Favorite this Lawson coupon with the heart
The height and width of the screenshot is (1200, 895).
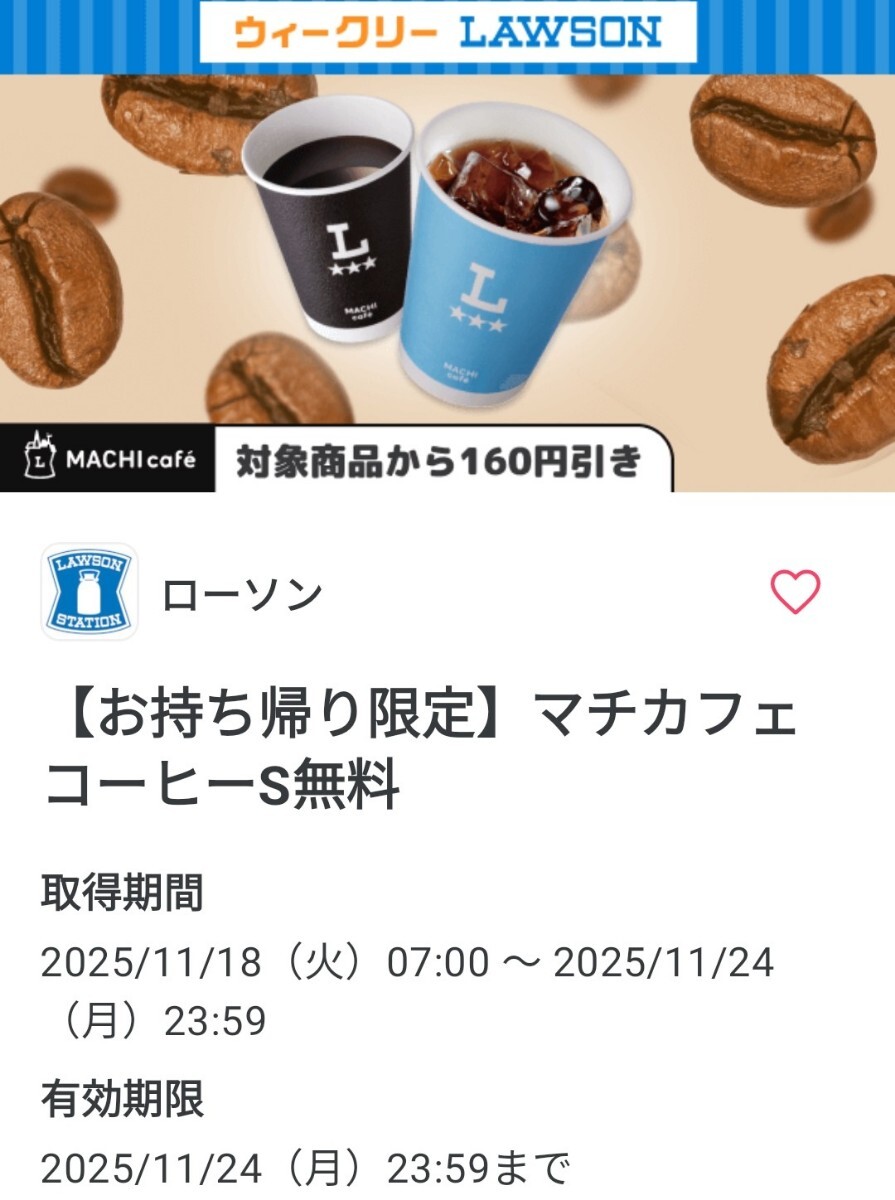(795, 592)
